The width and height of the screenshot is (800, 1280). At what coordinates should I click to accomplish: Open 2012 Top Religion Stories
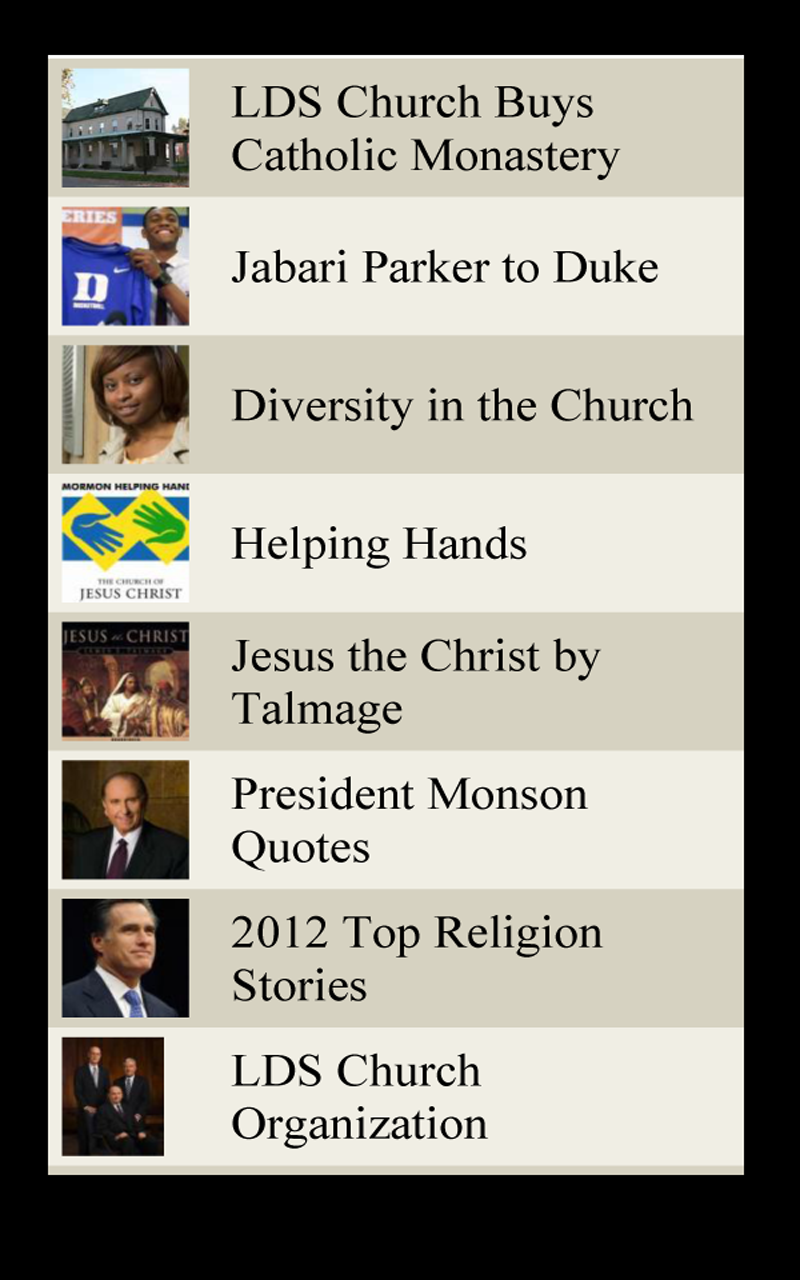tap(415, 956)
